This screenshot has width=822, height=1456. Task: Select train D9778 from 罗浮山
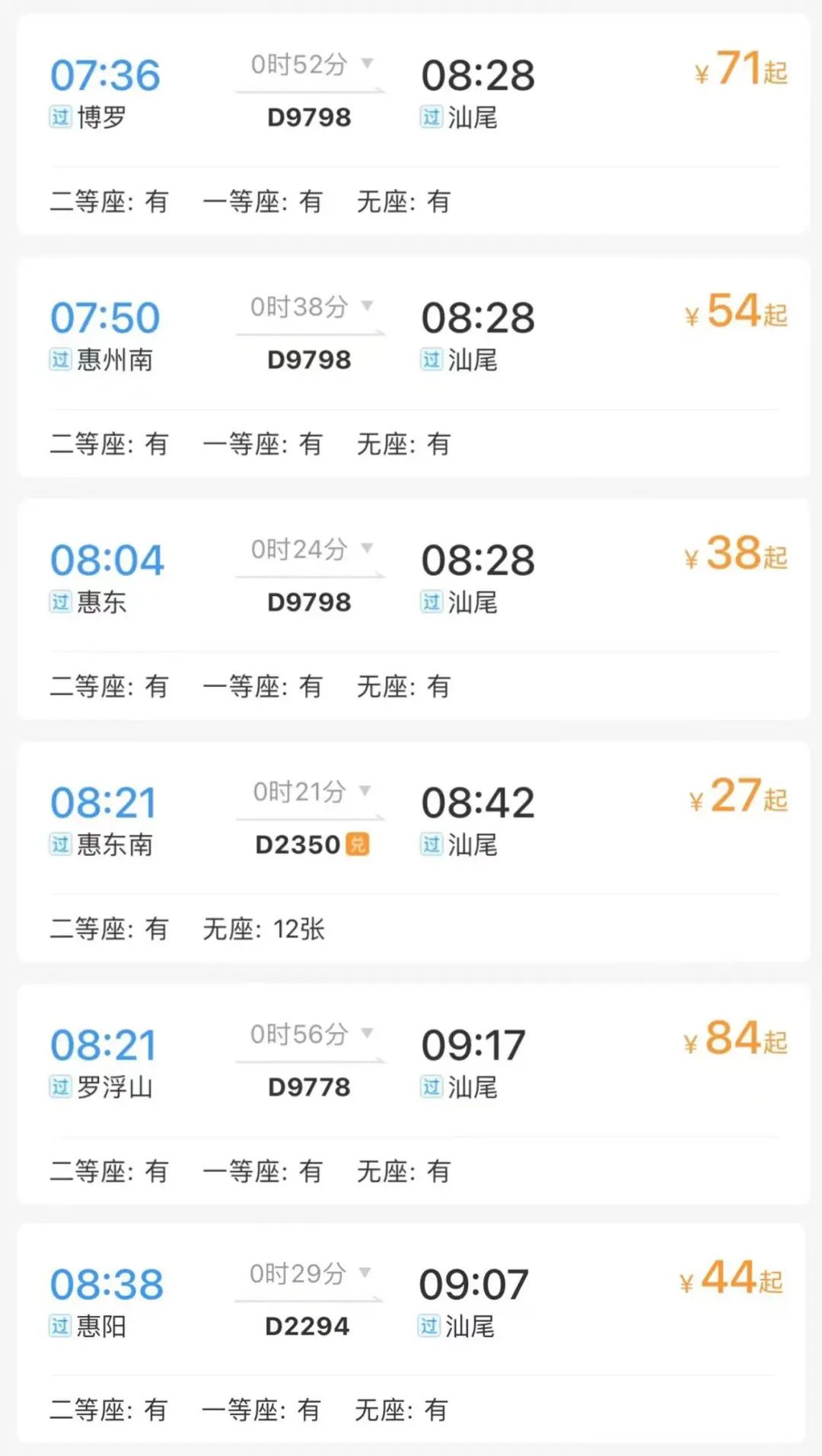click(x=413, y=1094)
